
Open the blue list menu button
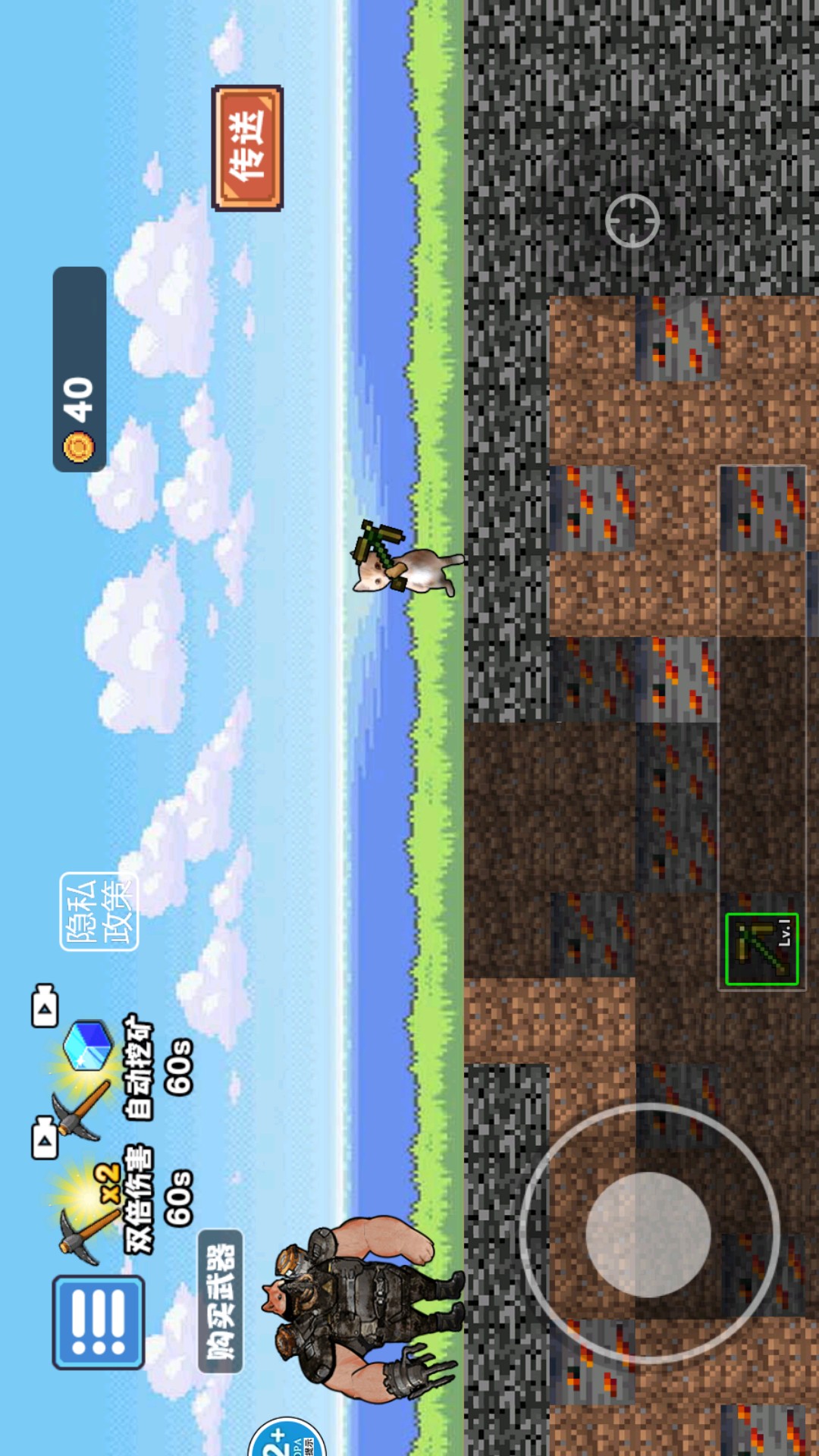pyautogui.click(x=98, y=1323)
